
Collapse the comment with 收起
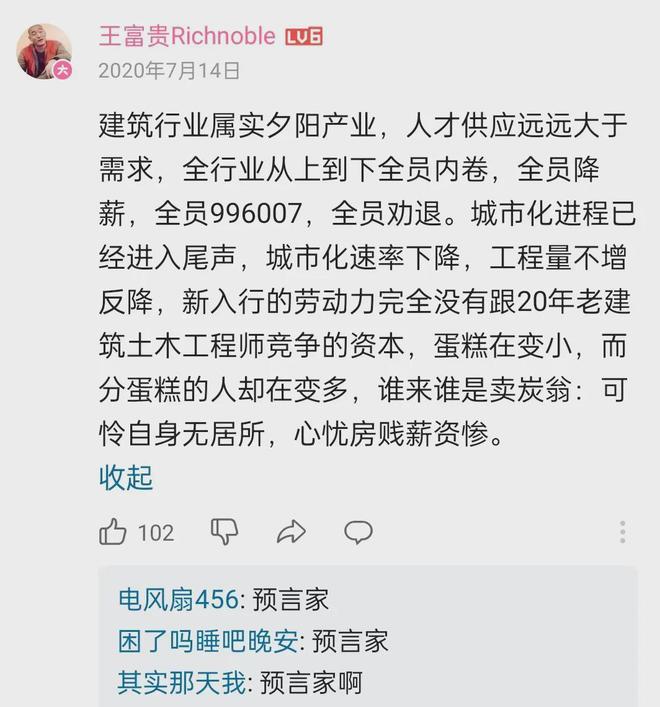(x=125, y=477)
